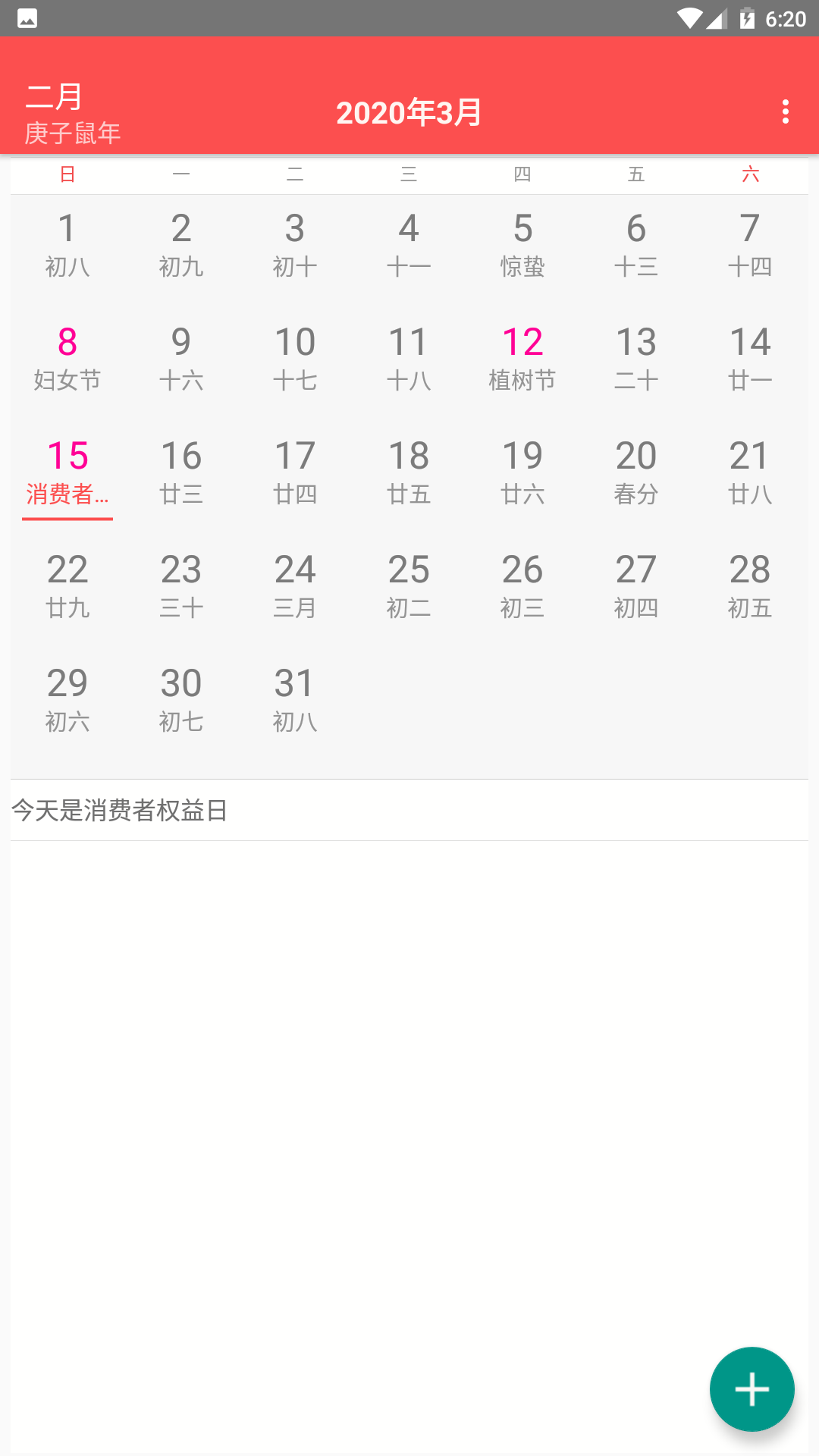Select March 12 植树节
The image size is (819, 1456).
pyautogui.click(x=522, y=358)
